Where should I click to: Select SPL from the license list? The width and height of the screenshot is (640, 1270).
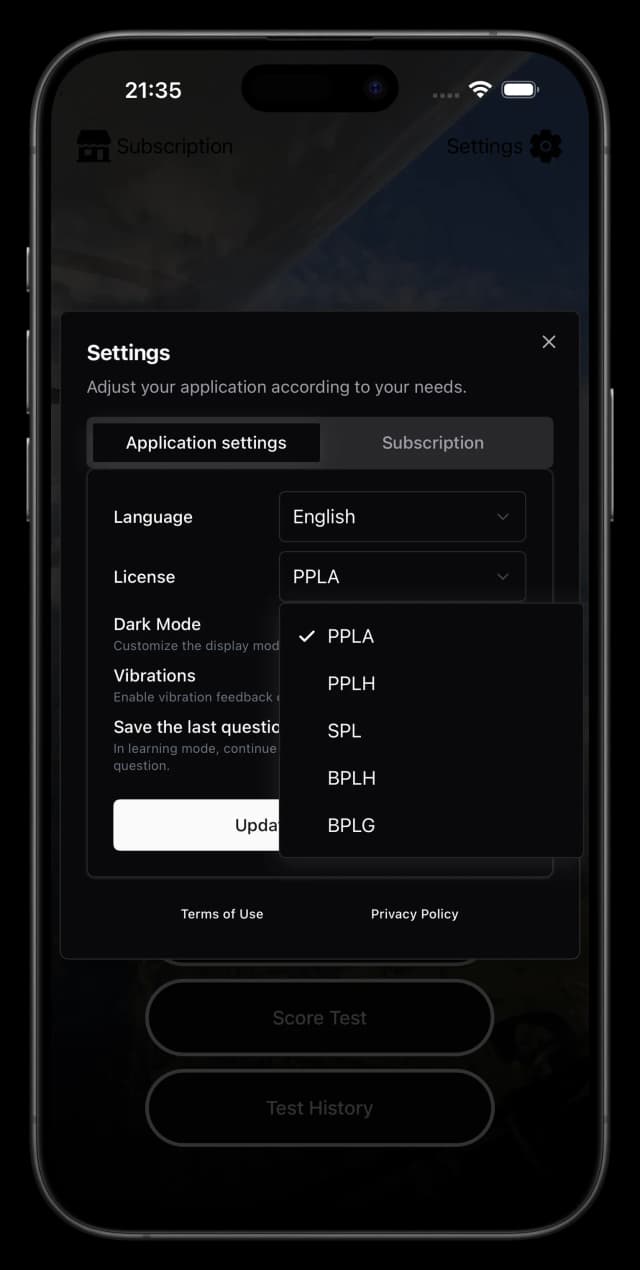pos(345,731)
